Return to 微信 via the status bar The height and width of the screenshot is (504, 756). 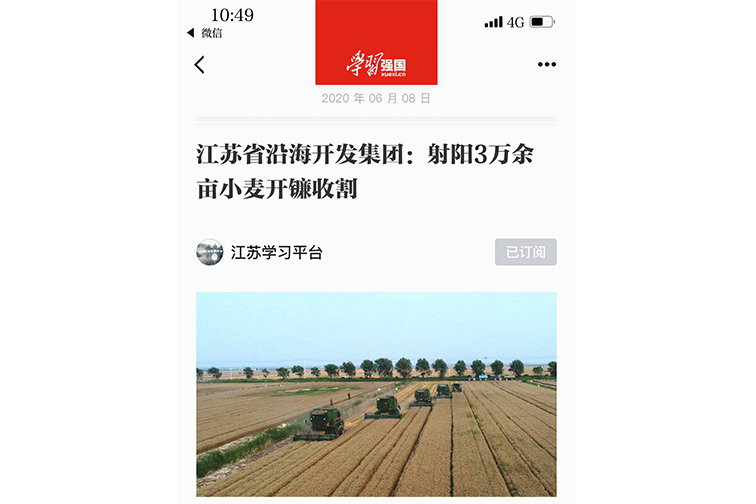pyautogui.click(x=206, y=33)
